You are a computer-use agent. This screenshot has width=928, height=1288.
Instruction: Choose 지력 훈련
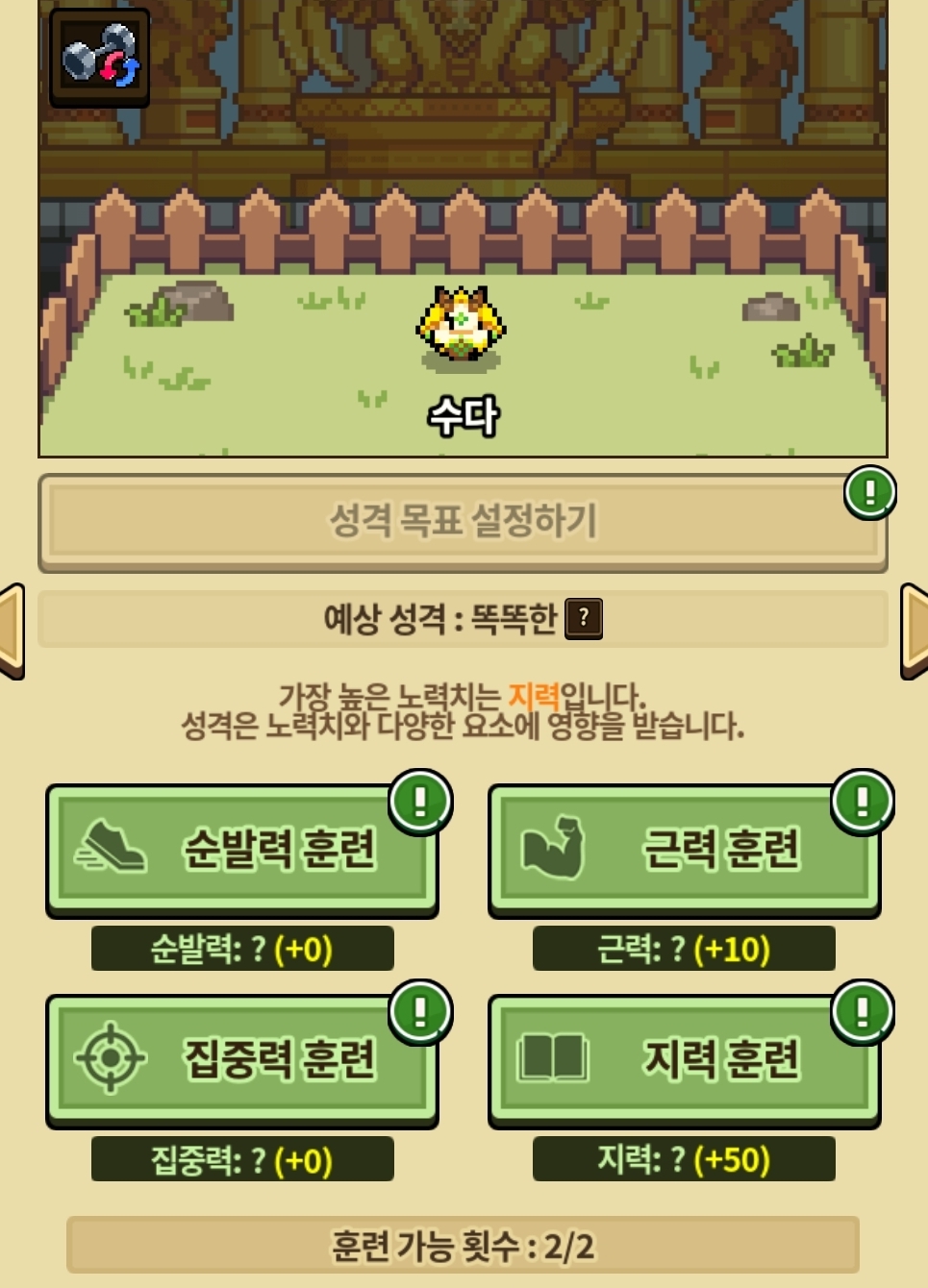tap(685, 1059)
